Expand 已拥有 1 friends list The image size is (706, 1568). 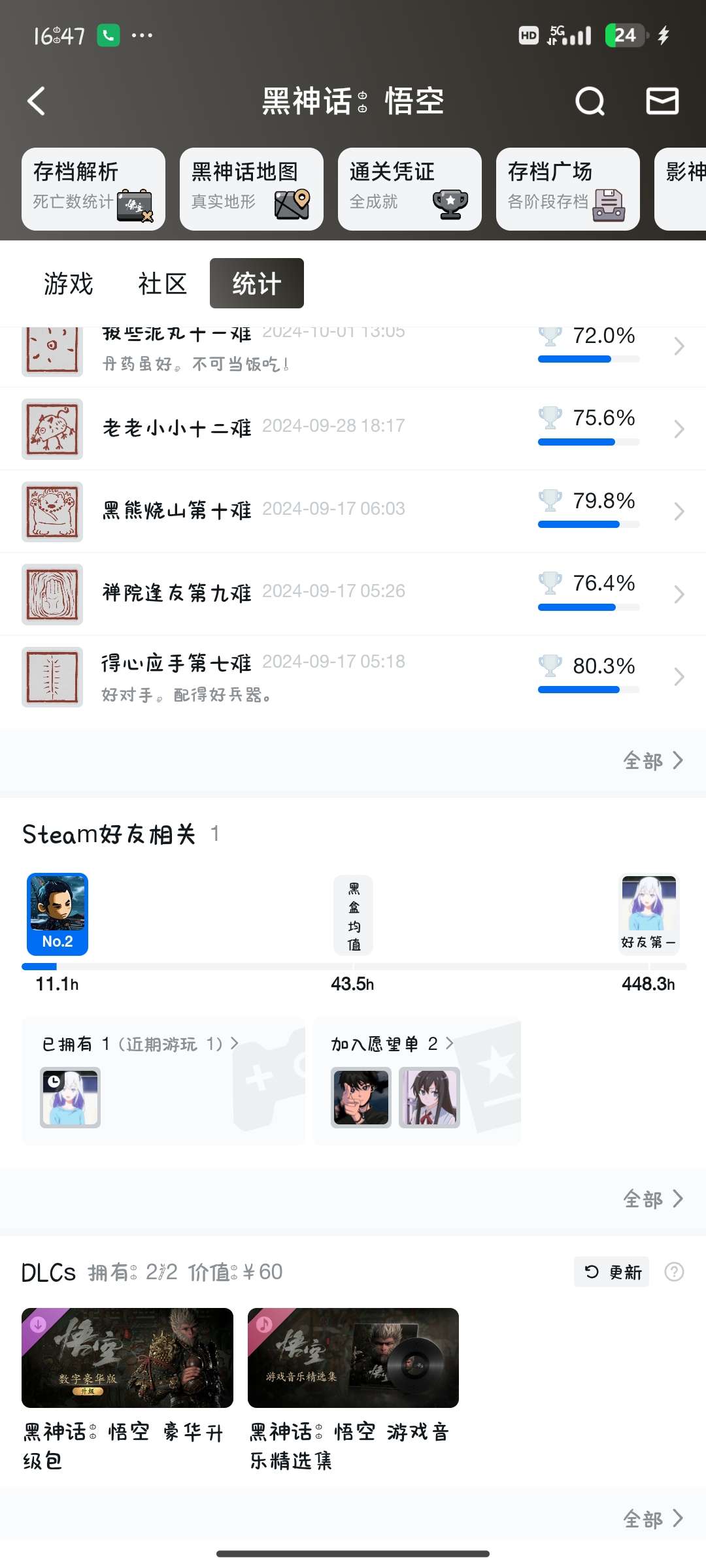[141, 1044]
